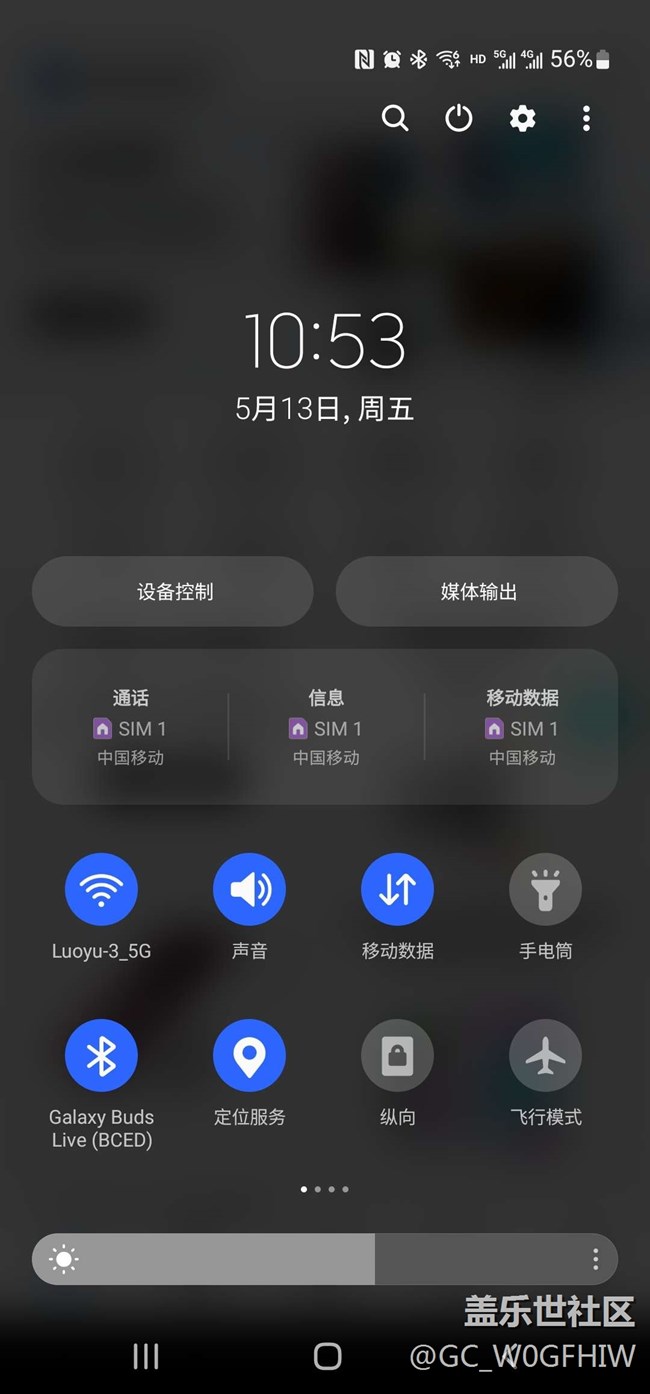Open the brightness options menu
Viewport: 650px width, 1394px height.
[595, 1259]
